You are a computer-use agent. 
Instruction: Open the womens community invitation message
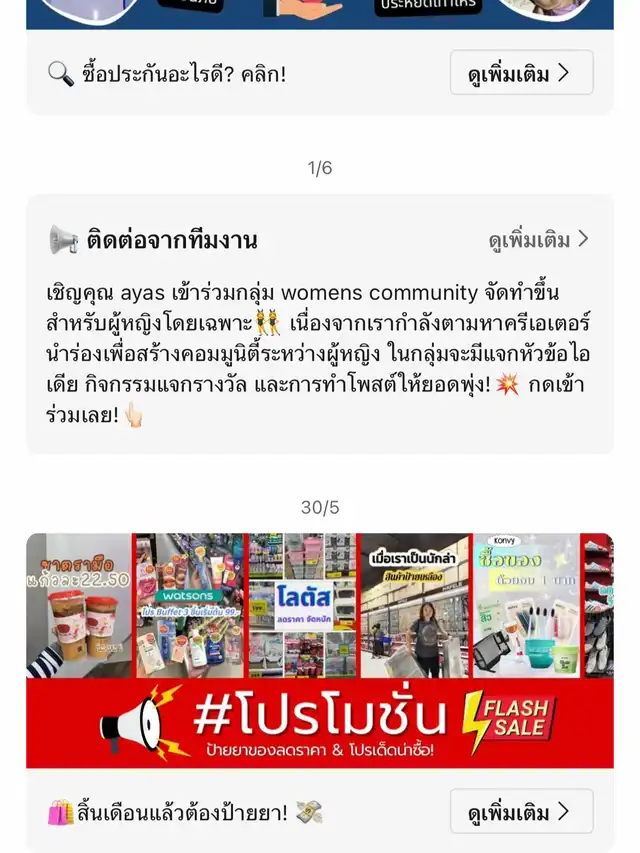tap(320, 354)
